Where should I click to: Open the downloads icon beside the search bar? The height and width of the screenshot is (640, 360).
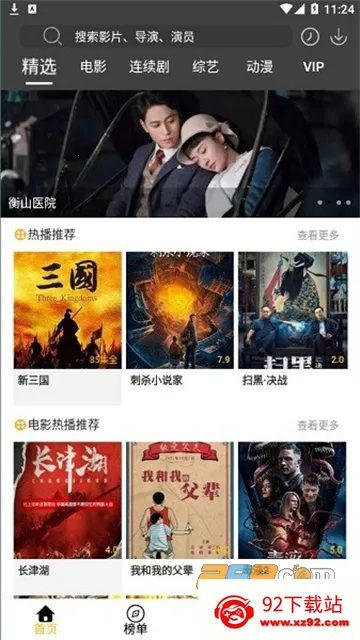click(338, 37)
